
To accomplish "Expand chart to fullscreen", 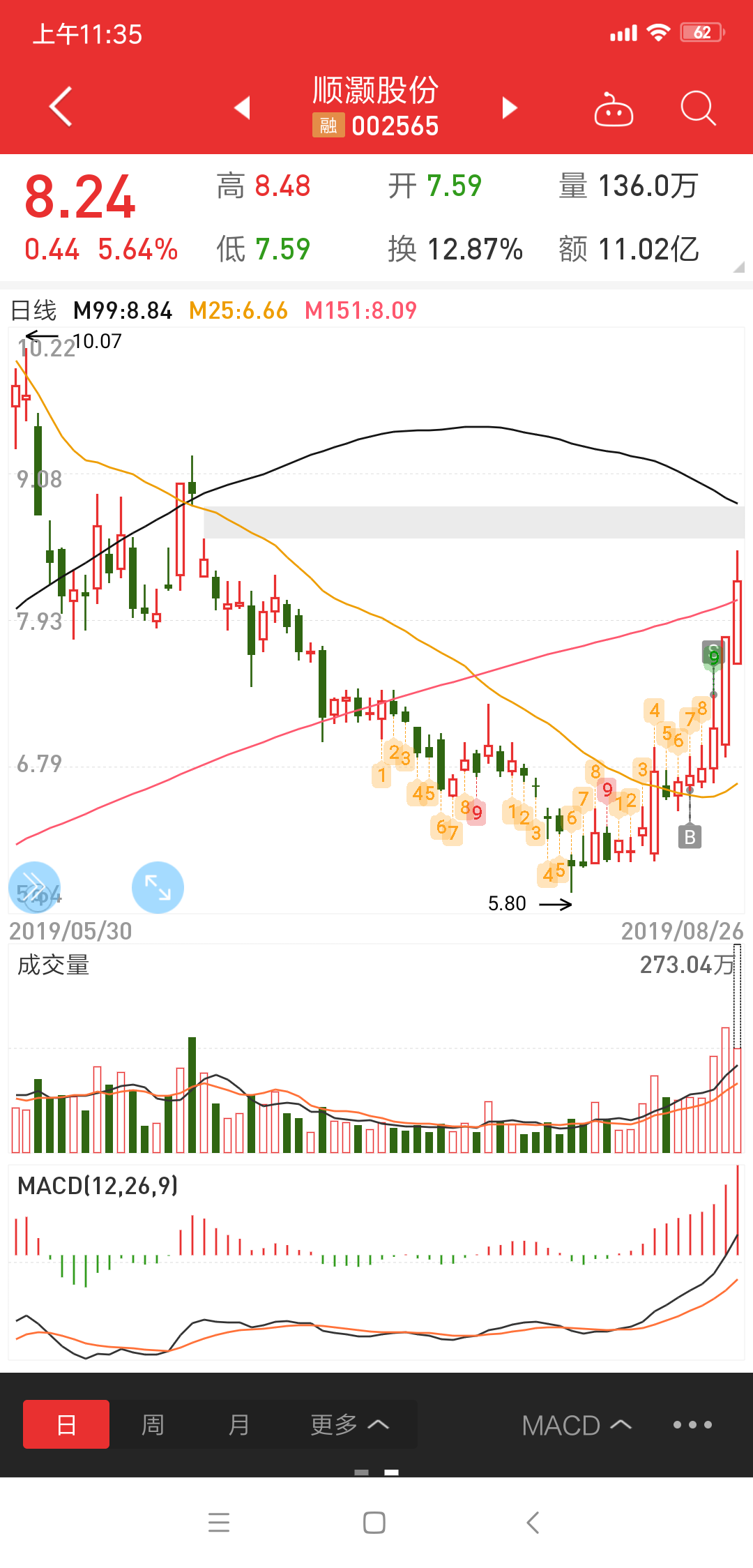I will (158, 887).
